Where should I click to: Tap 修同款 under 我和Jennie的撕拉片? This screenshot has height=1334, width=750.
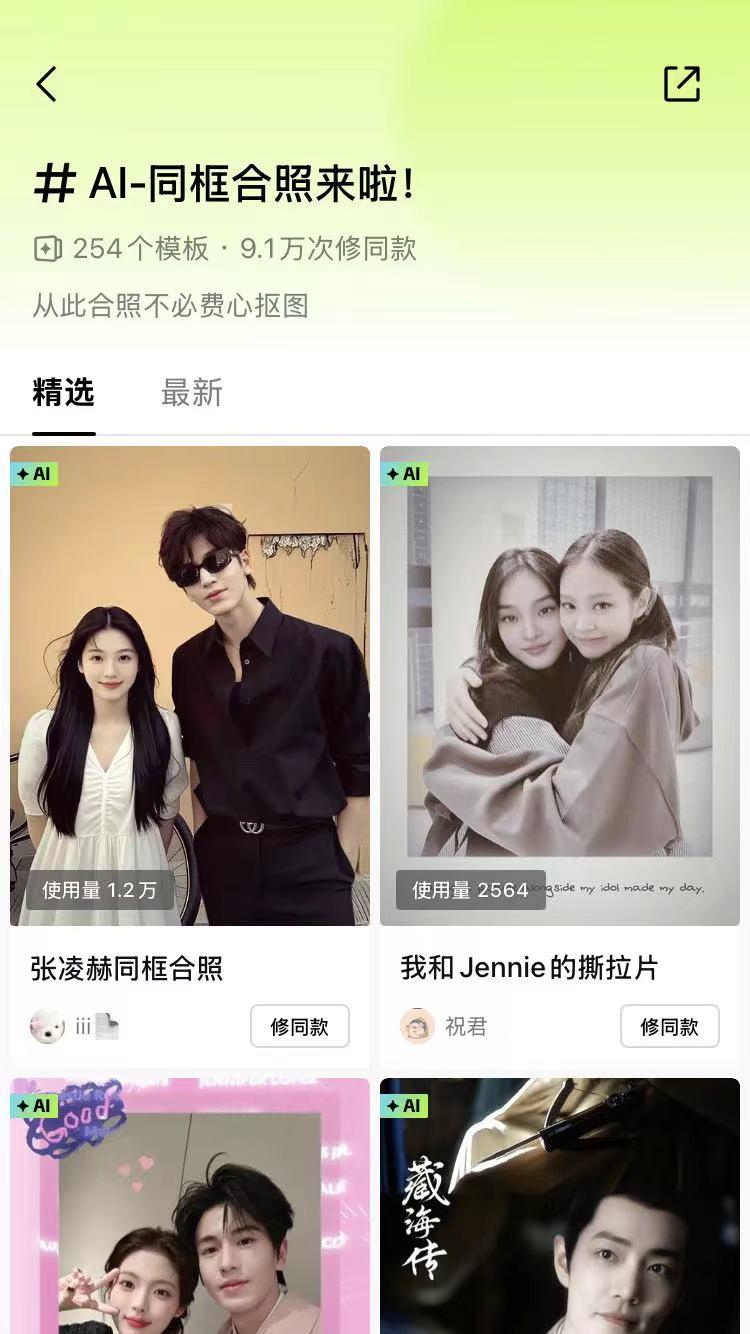tap(669, 1026)
